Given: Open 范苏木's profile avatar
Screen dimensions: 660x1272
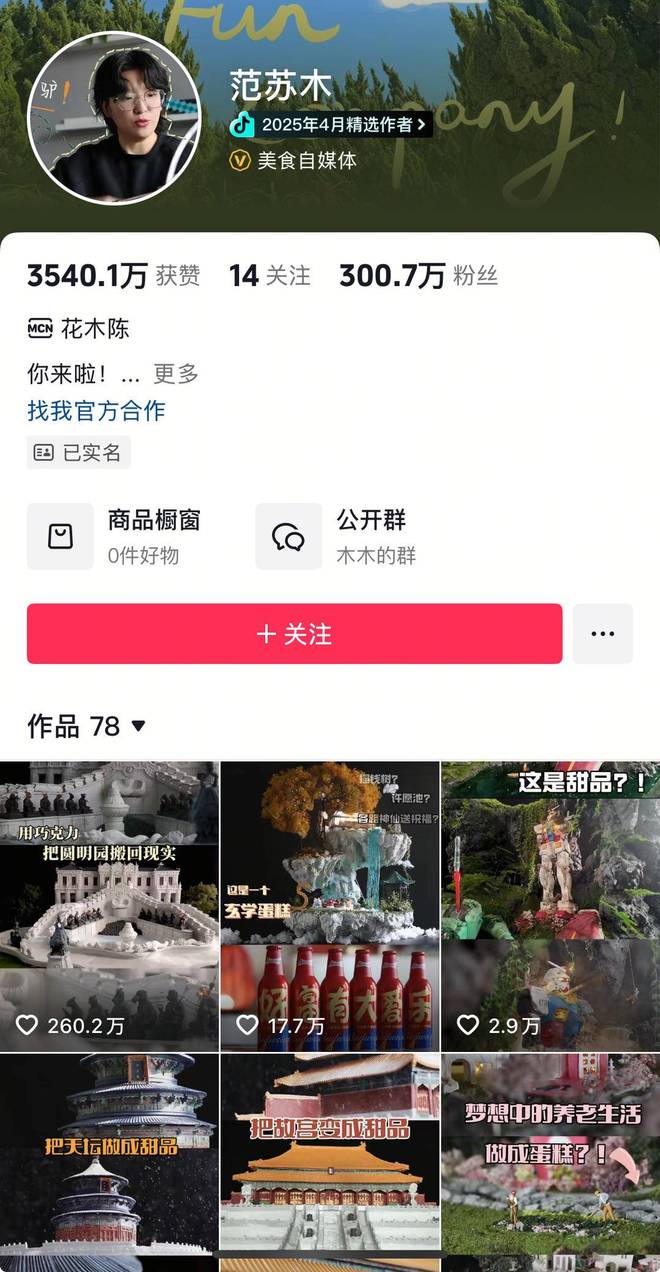Looking at the screenshot, I should coord(114,118).
